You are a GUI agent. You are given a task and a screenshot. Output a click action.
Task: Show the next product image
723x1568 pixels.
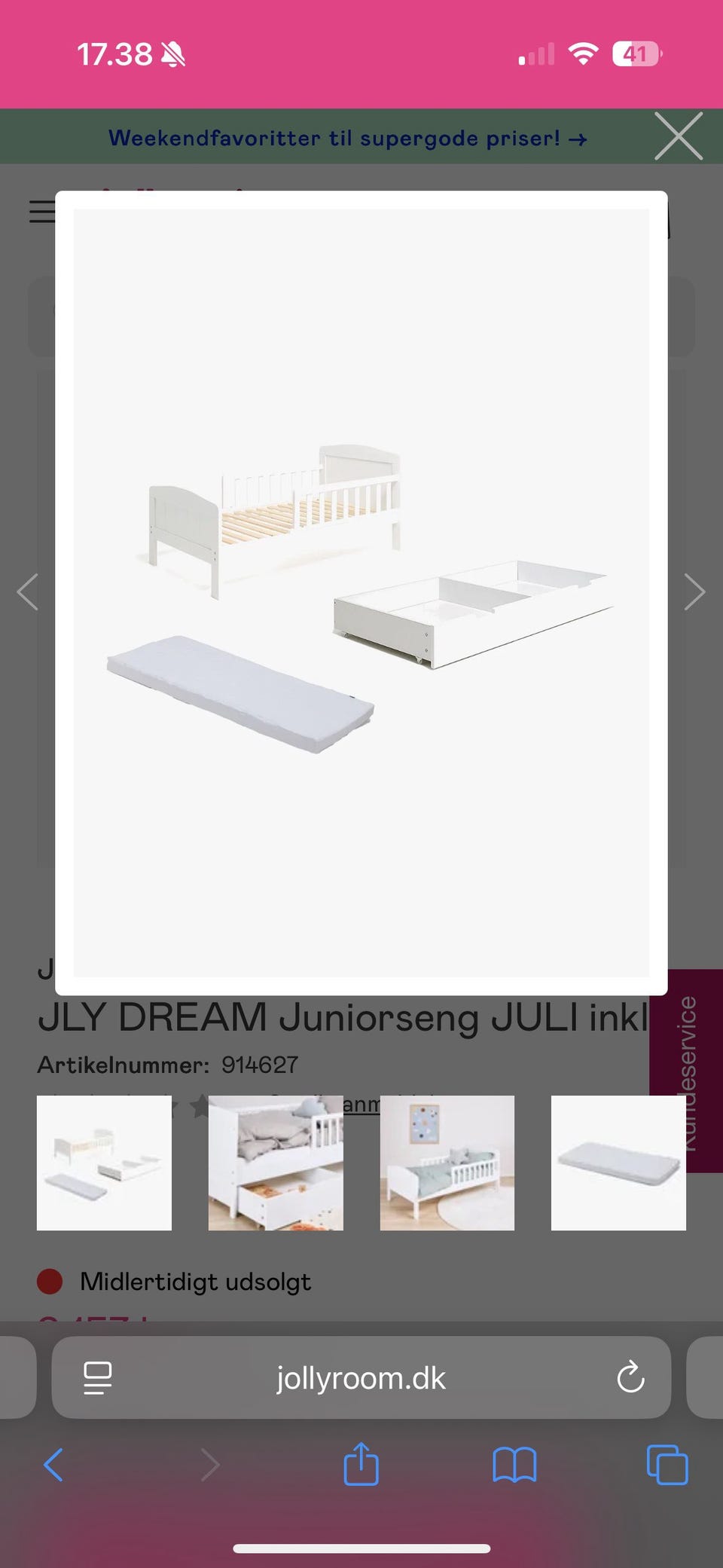point(694,591)
